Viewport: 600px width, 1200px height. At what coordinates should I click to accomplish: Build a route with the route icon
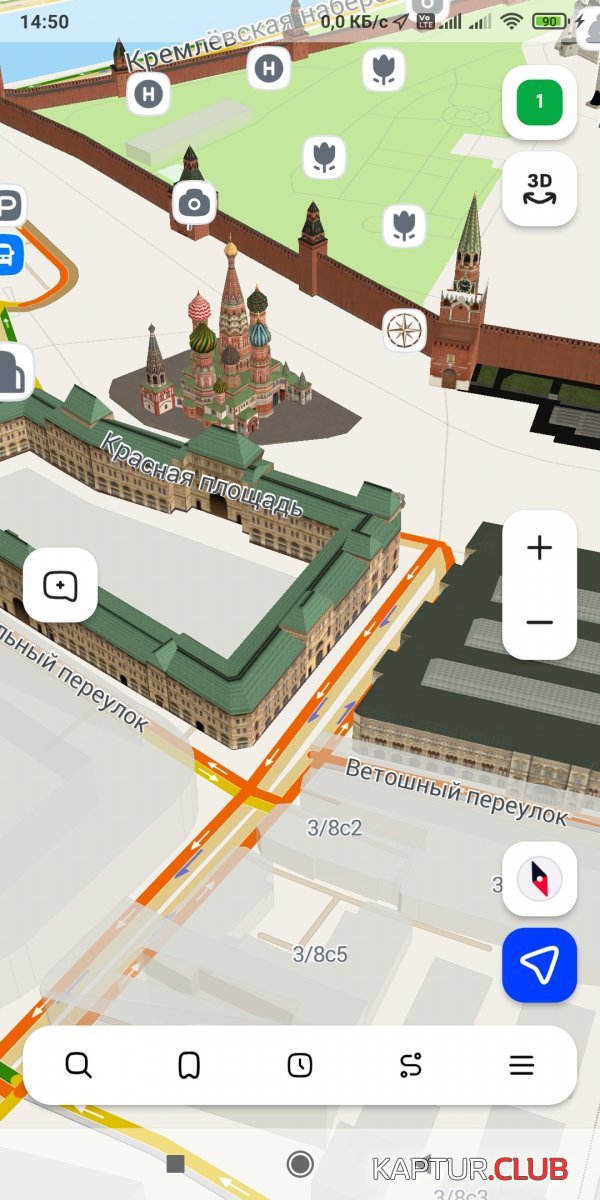point(411,1065)
